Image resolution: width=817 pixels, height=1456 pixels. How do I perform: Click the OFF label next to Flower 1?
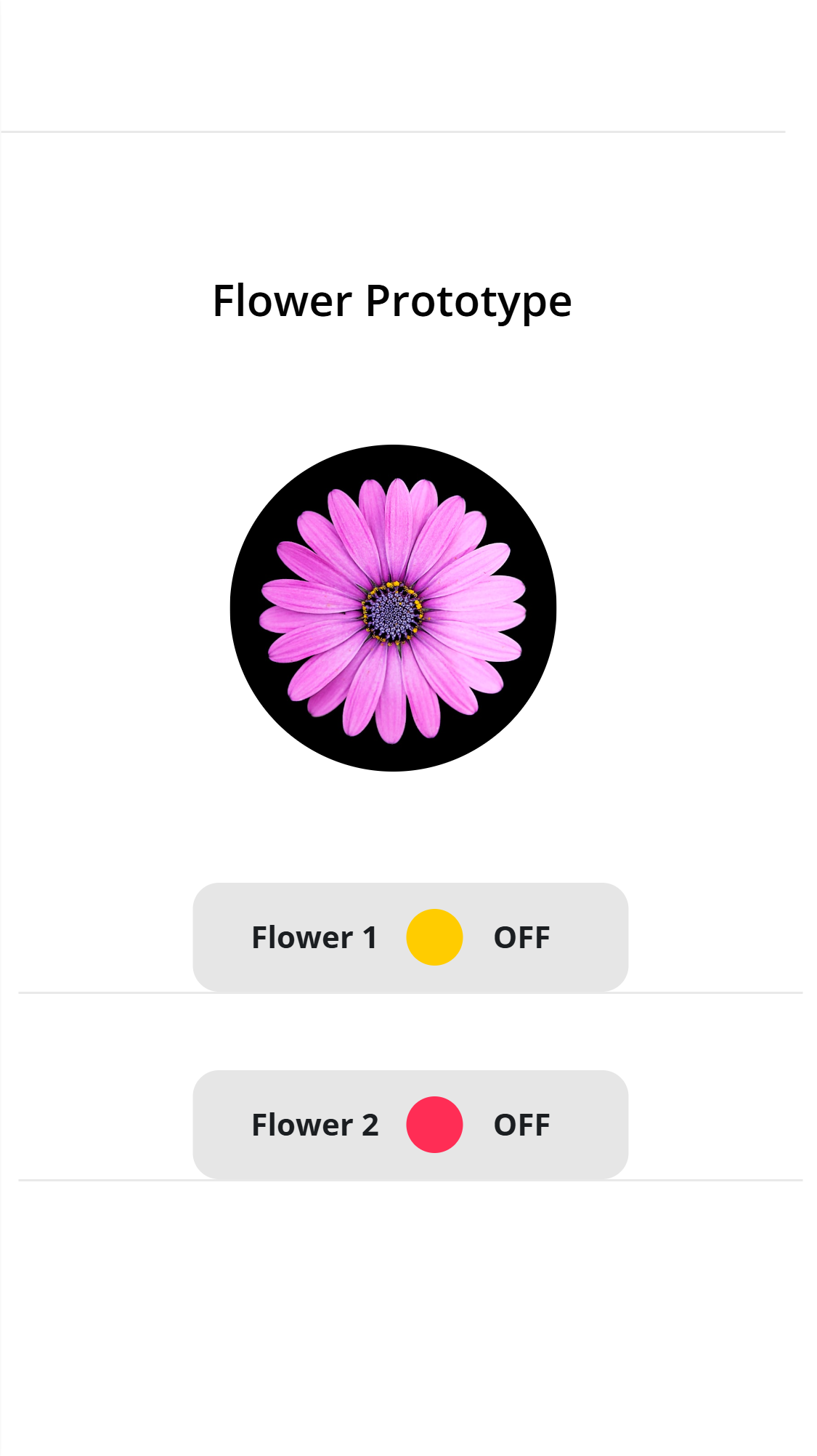click(520, 937)
